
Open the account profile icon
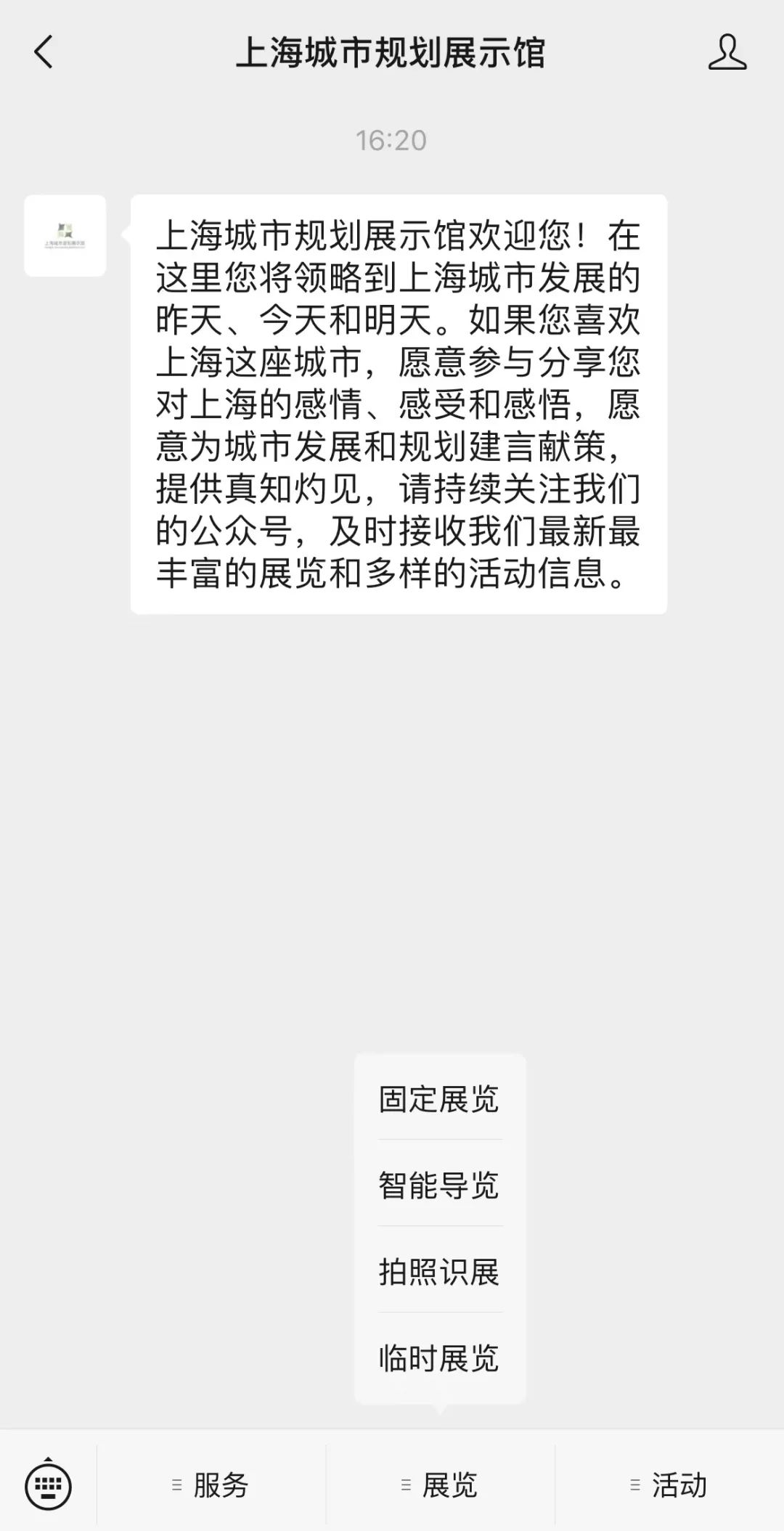pos(727,52)
